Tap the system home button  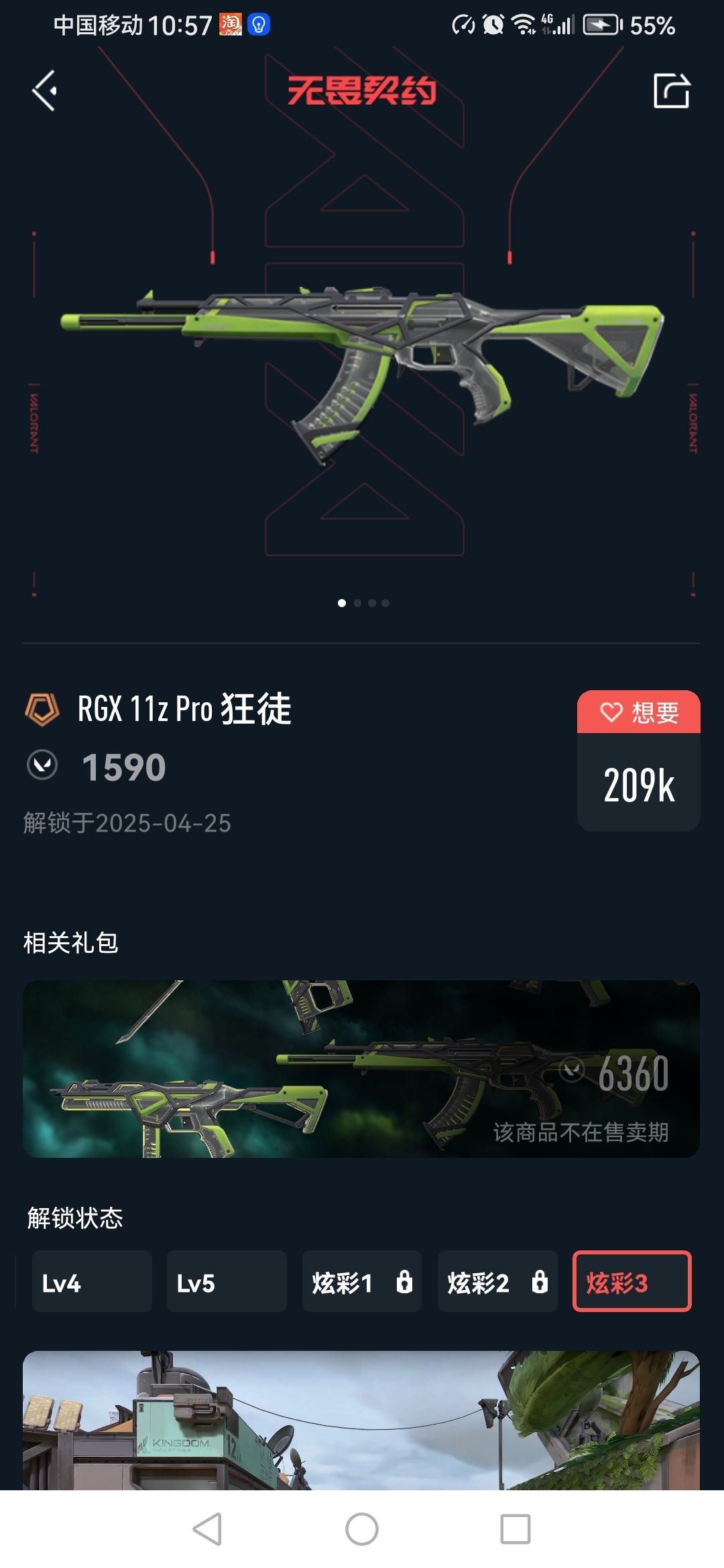click(361, 1529)
